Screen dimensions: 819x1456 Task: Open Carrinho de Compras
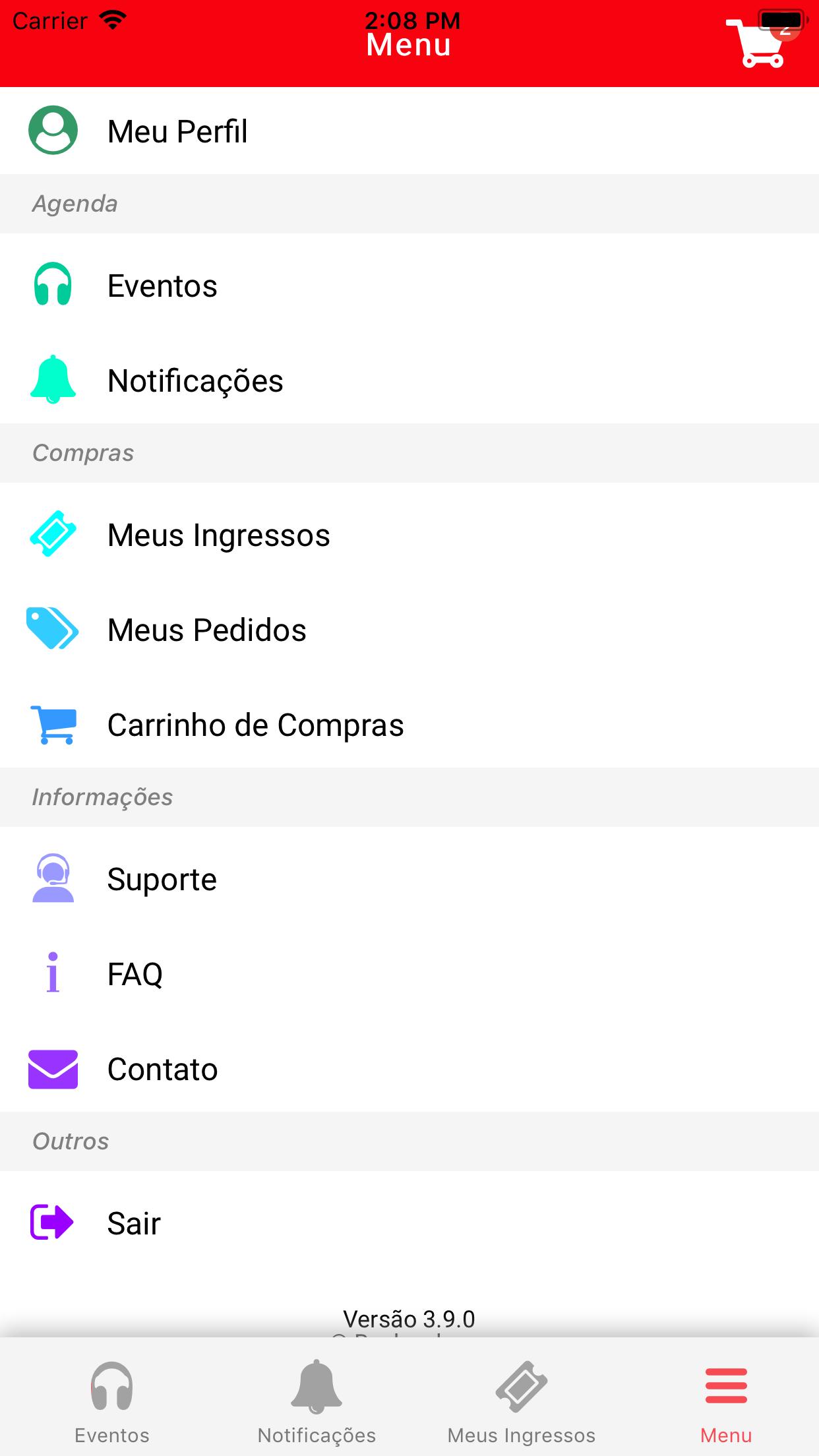pos(409,725)
